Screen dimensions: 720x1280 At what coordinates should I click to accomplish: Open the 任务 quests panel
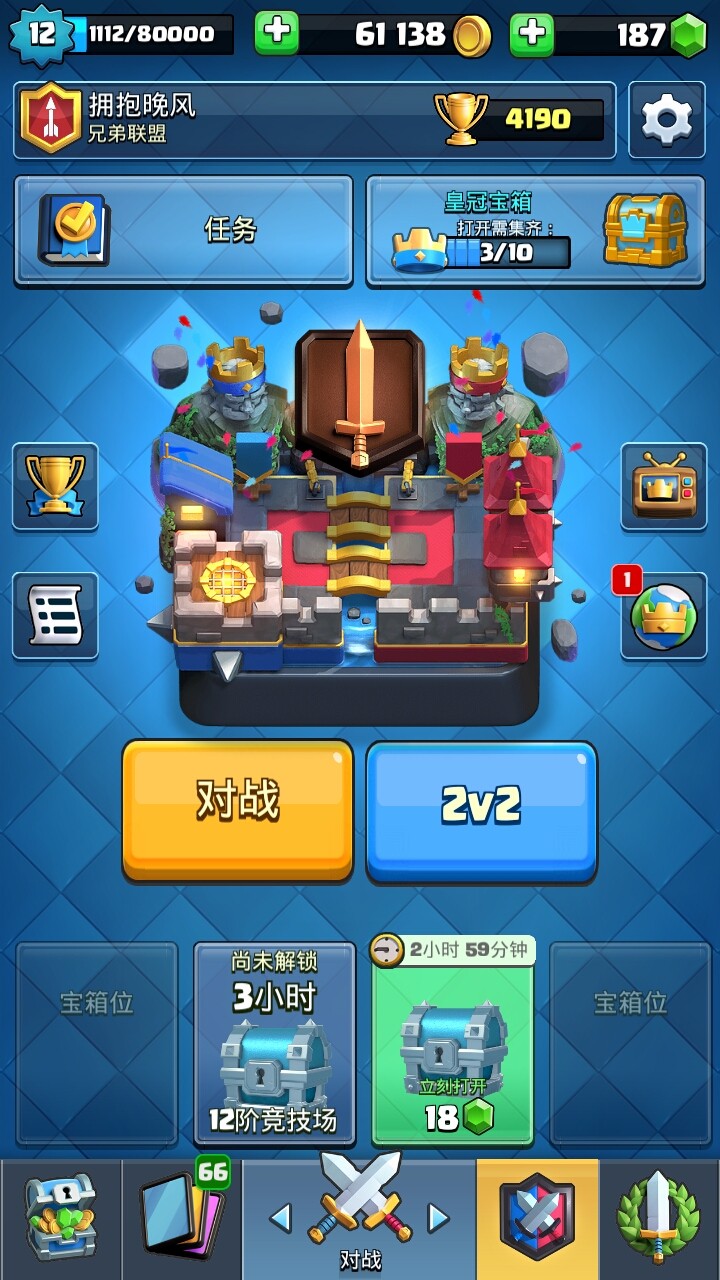pos(183,230)
